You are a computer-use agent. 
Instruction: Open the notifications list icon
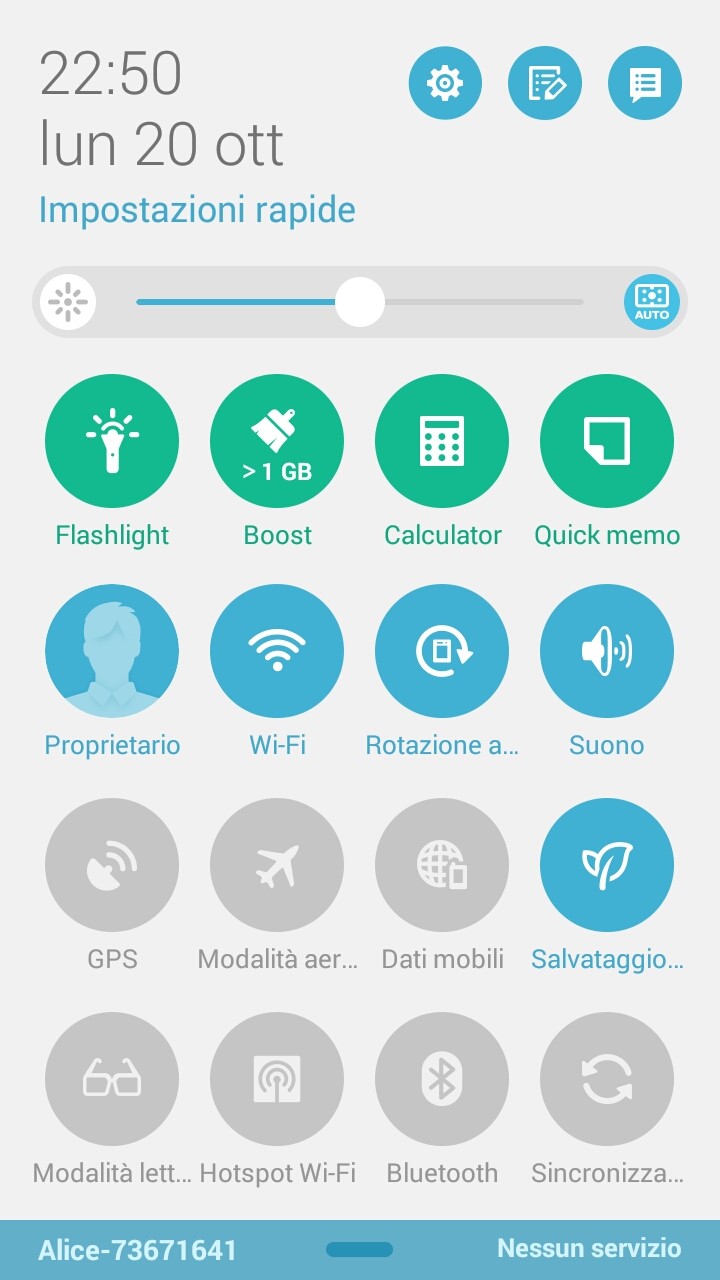645,83
